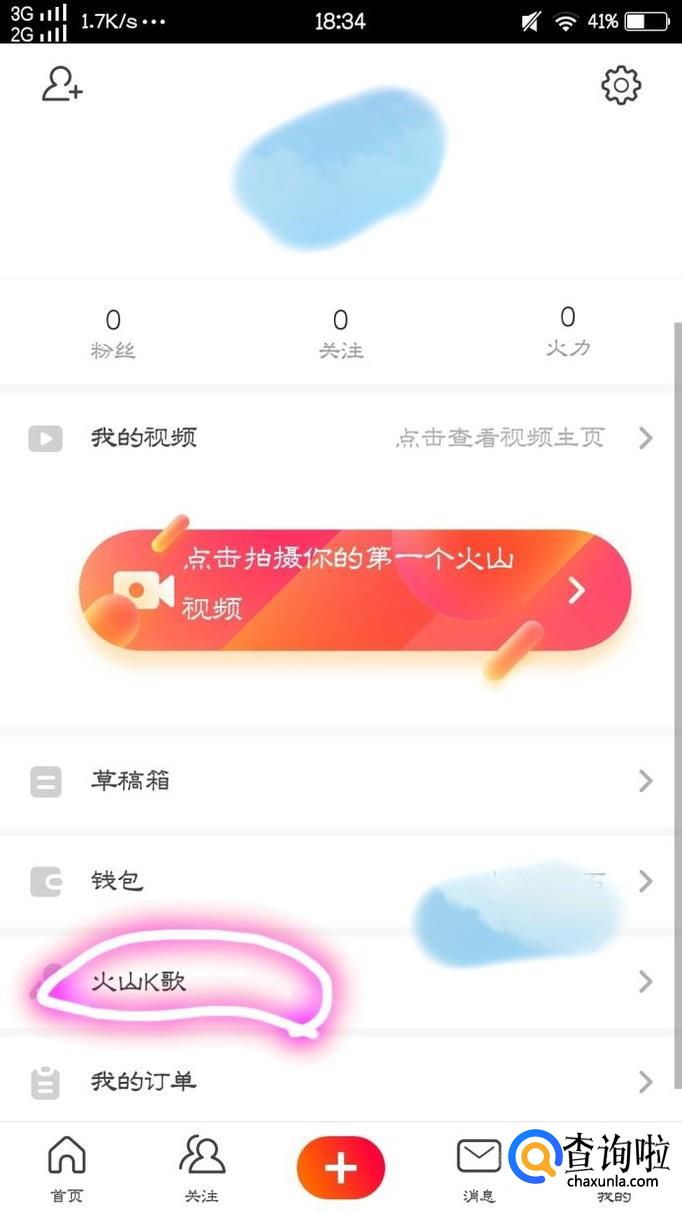Switch to the 消息 messages tab
The height and width of the screenshot is (1212, 682).
478,1168
